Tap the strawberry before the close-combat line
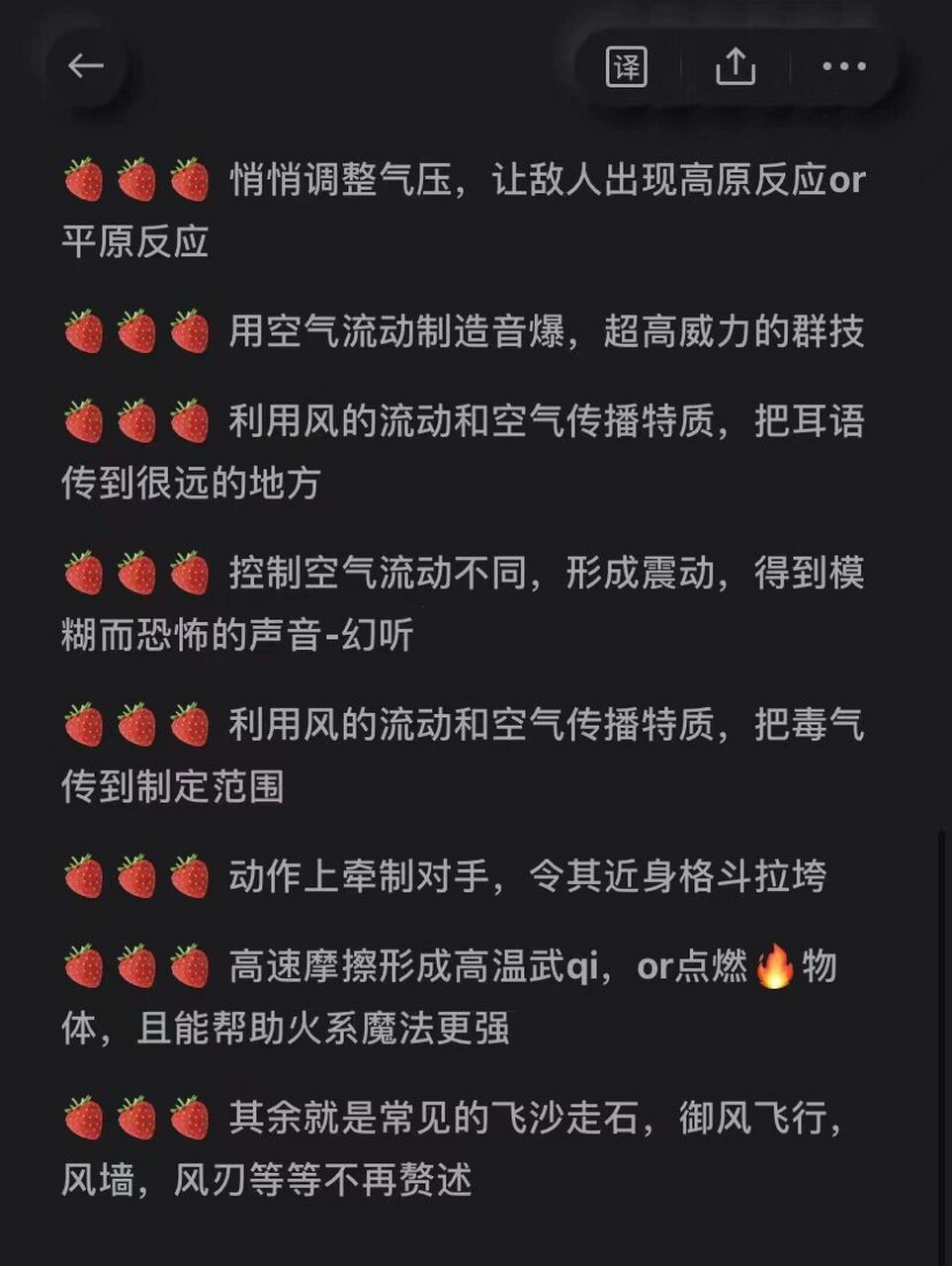 point(85,877)
